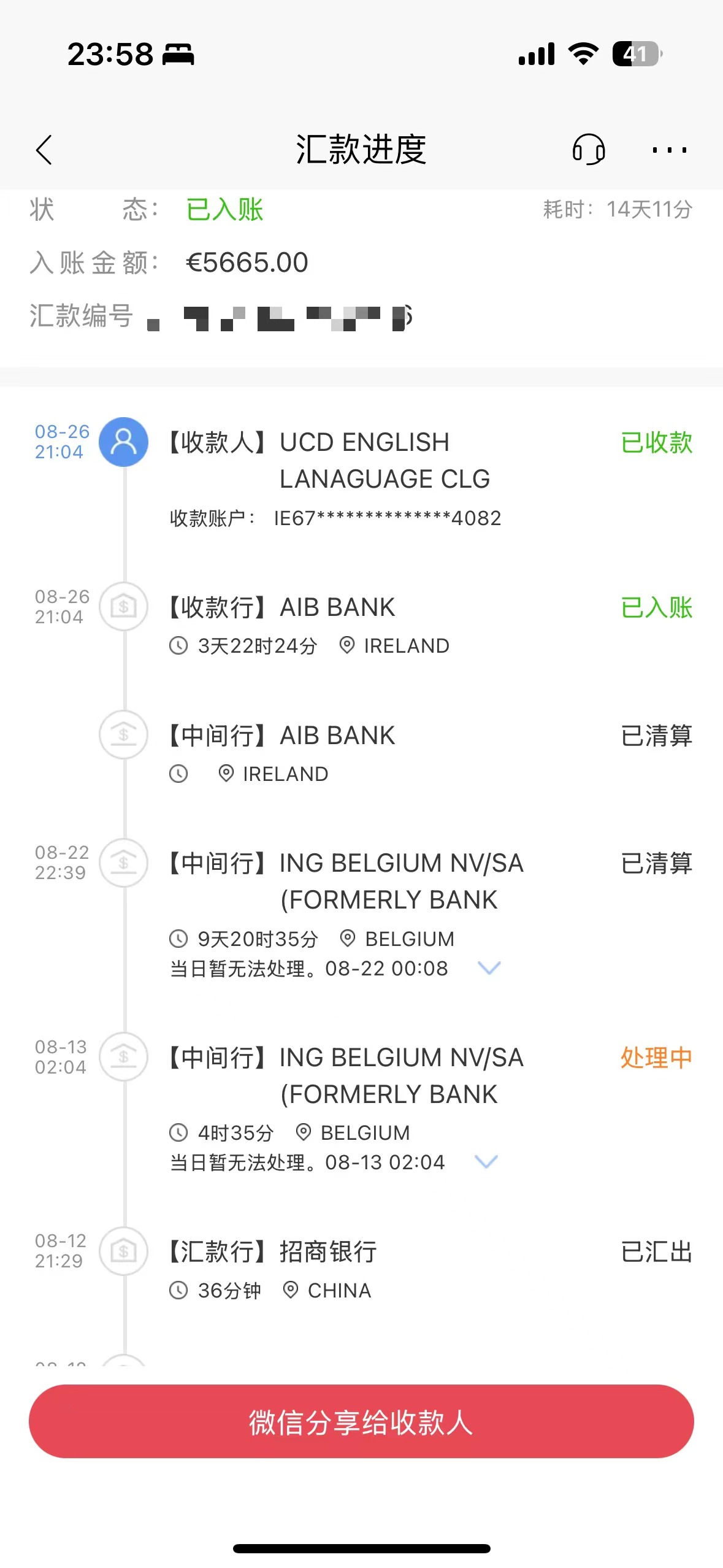
Task: Expand details under the 08-13 ING Belgium entry
Action: (486, 1161)
